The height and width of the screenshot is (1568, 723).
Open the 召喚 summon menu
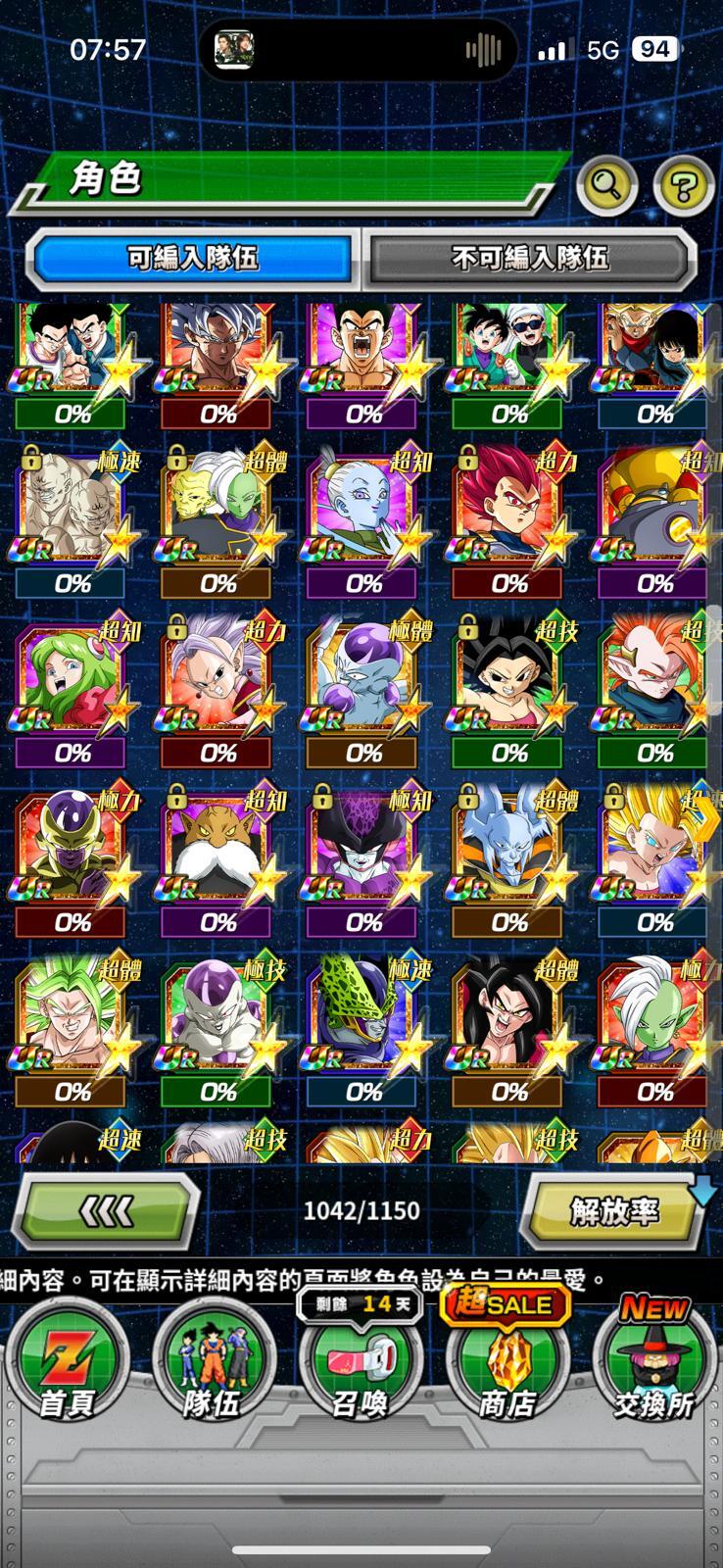pos(360,1364)
